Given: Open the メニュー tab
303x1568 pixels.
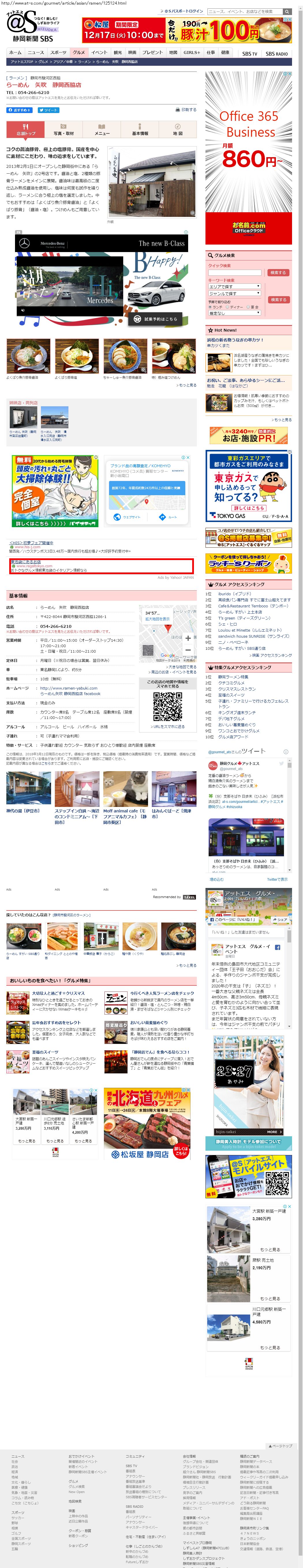Looking at the screenshot, I should [x=102, y=130].
